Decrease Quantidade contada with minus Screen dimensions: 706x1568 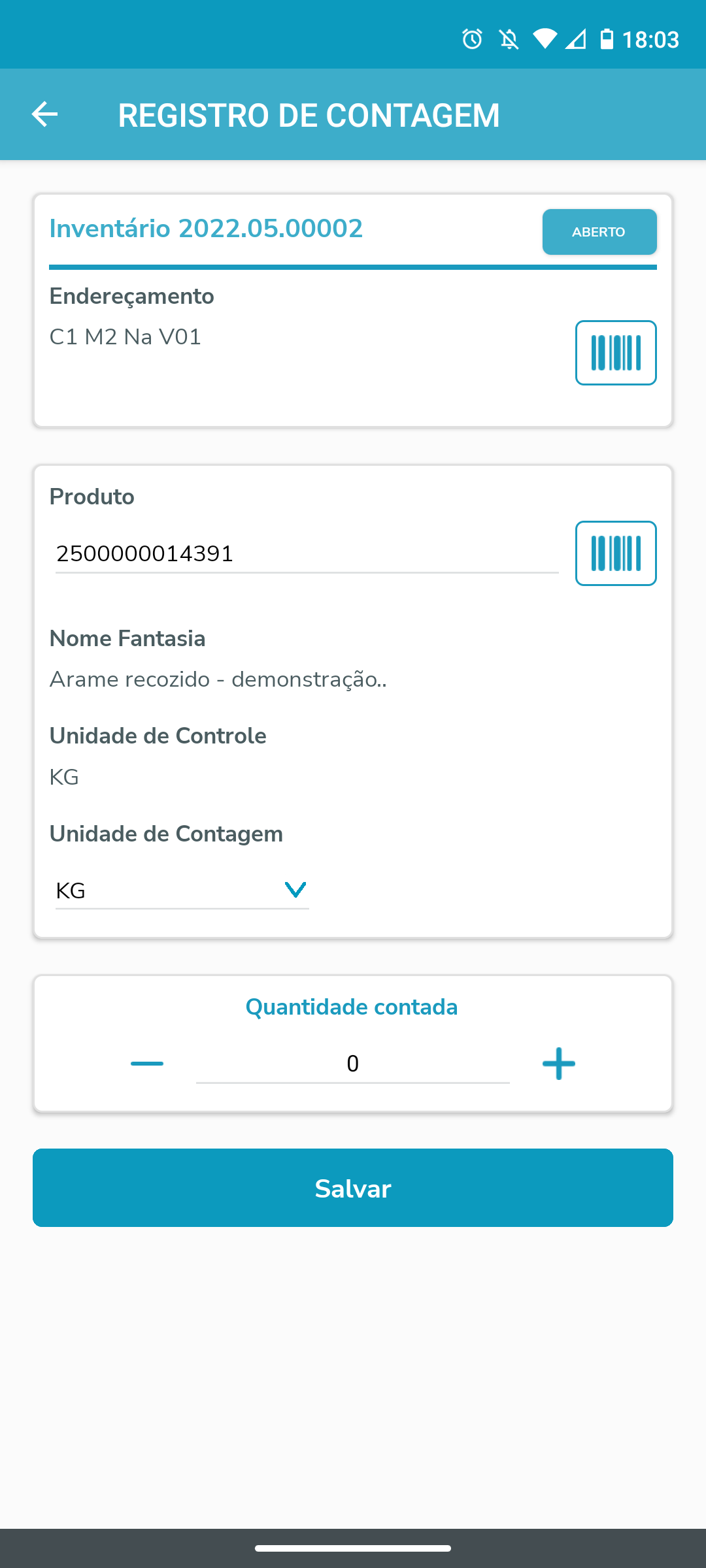pyautogui.click(x=147, y=1064)
